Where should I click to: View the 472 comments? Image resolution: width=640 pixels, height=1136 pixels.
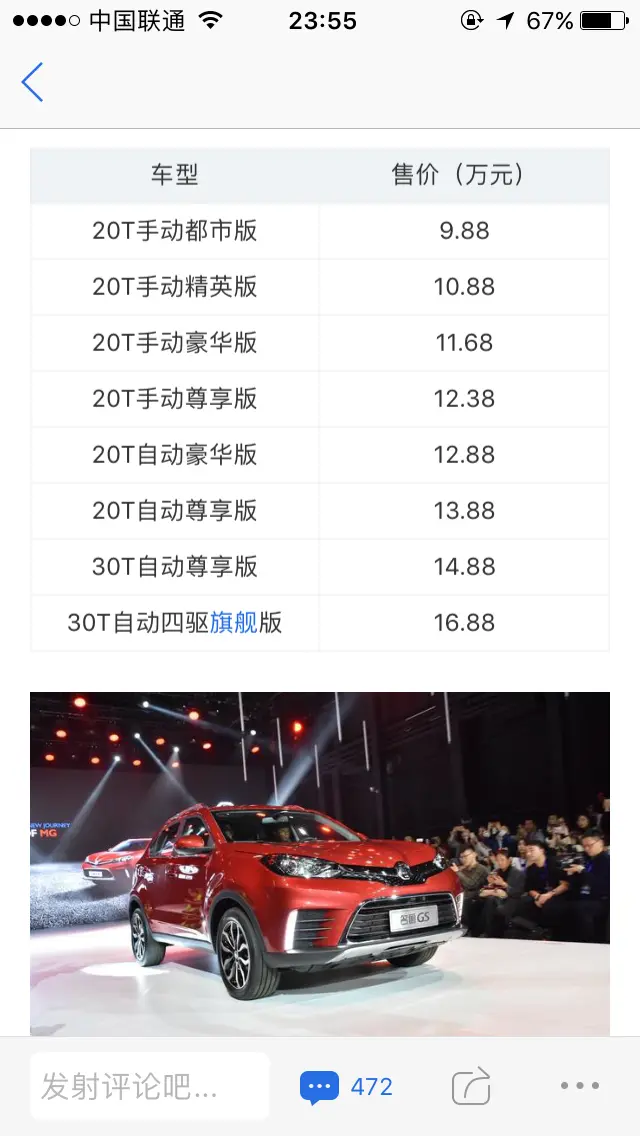[346, 1086]
